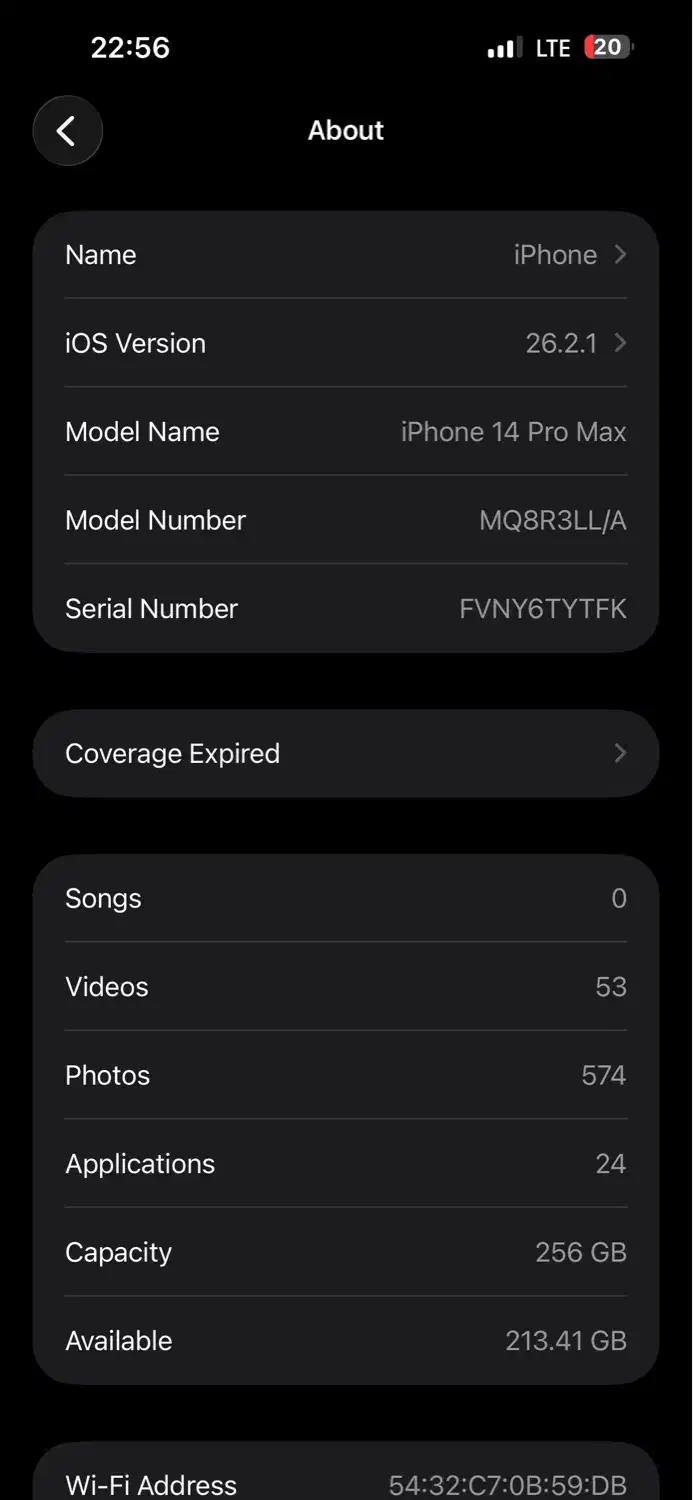
Task: Go back from the About screen
Action: (67, 131)
